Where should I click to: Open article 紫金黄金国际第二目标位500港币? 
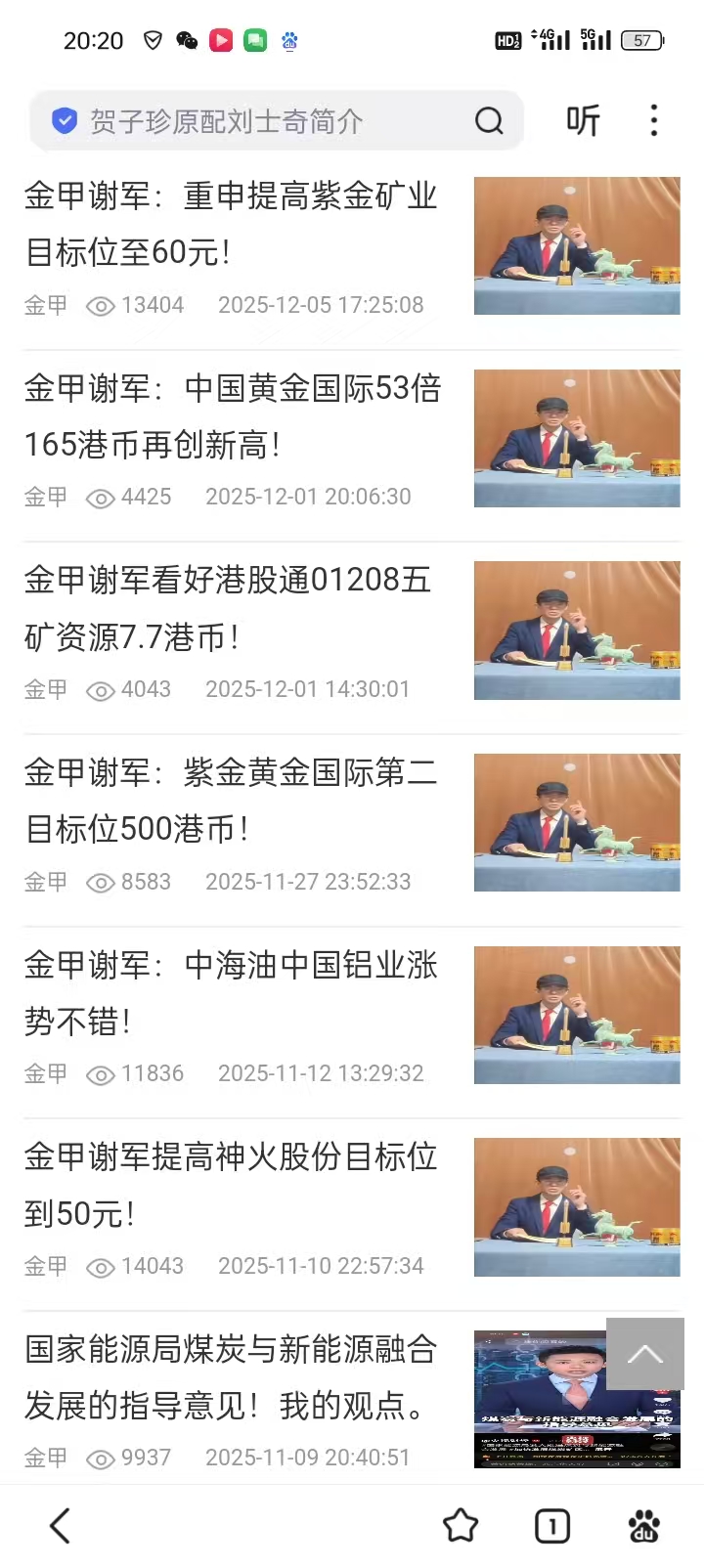click(231, 801)
